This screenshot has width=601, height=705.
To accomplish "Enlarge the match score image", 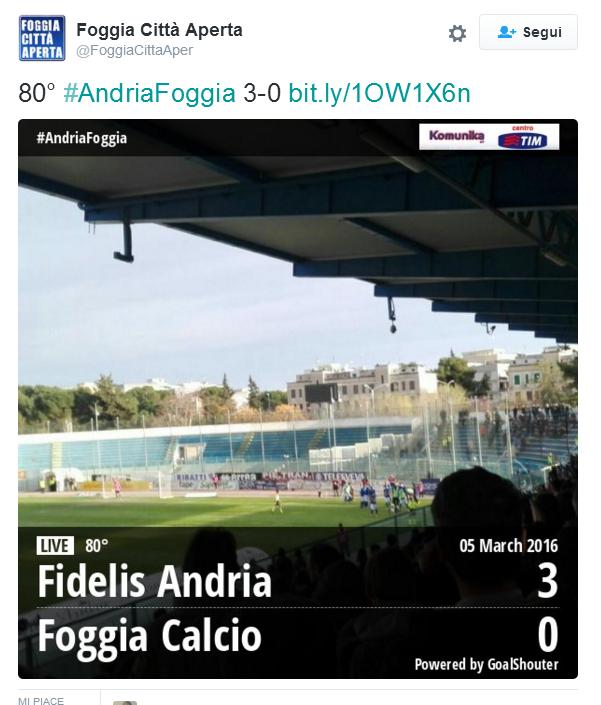I will tap(298, 400).
